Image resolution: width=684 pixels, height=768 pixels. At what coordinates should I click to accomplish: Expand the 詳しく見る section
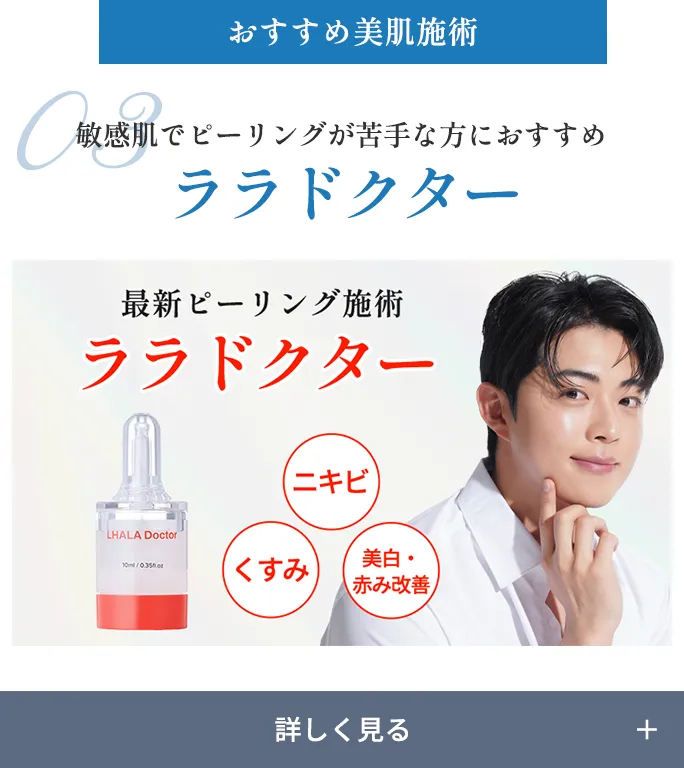342,730
